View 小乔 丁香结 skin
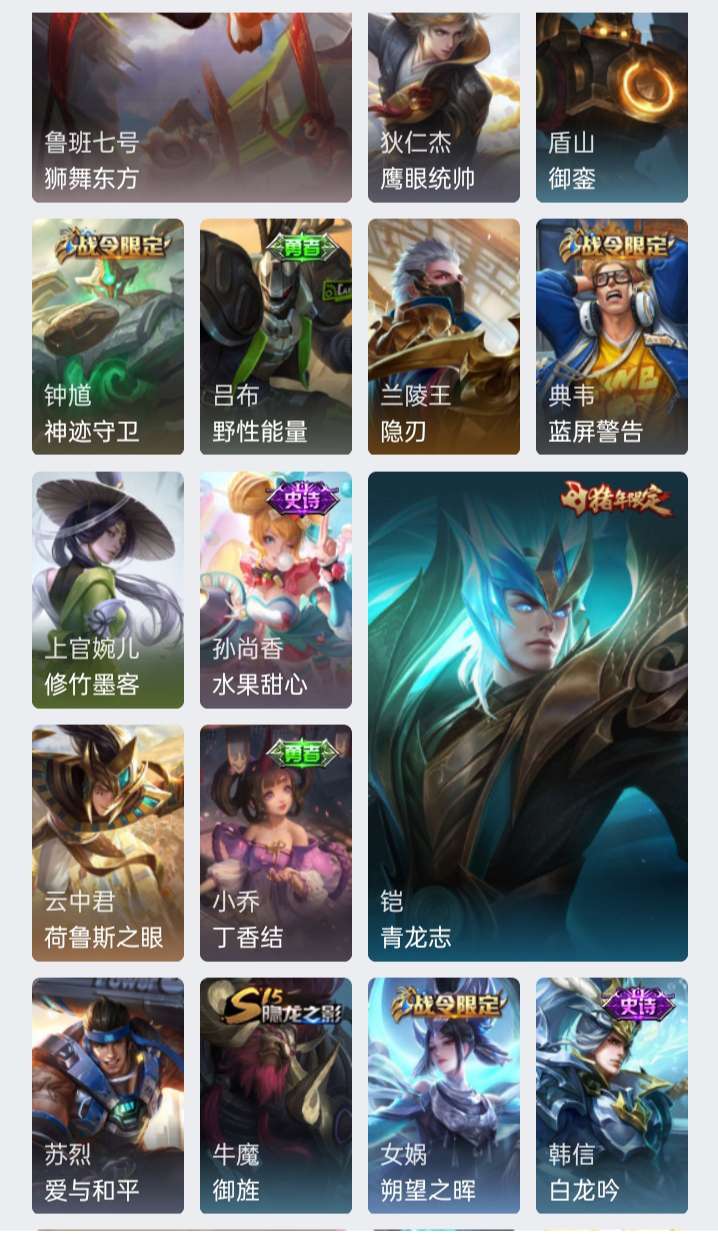This screenshot has width=718, height=1234. pos(276,843)
